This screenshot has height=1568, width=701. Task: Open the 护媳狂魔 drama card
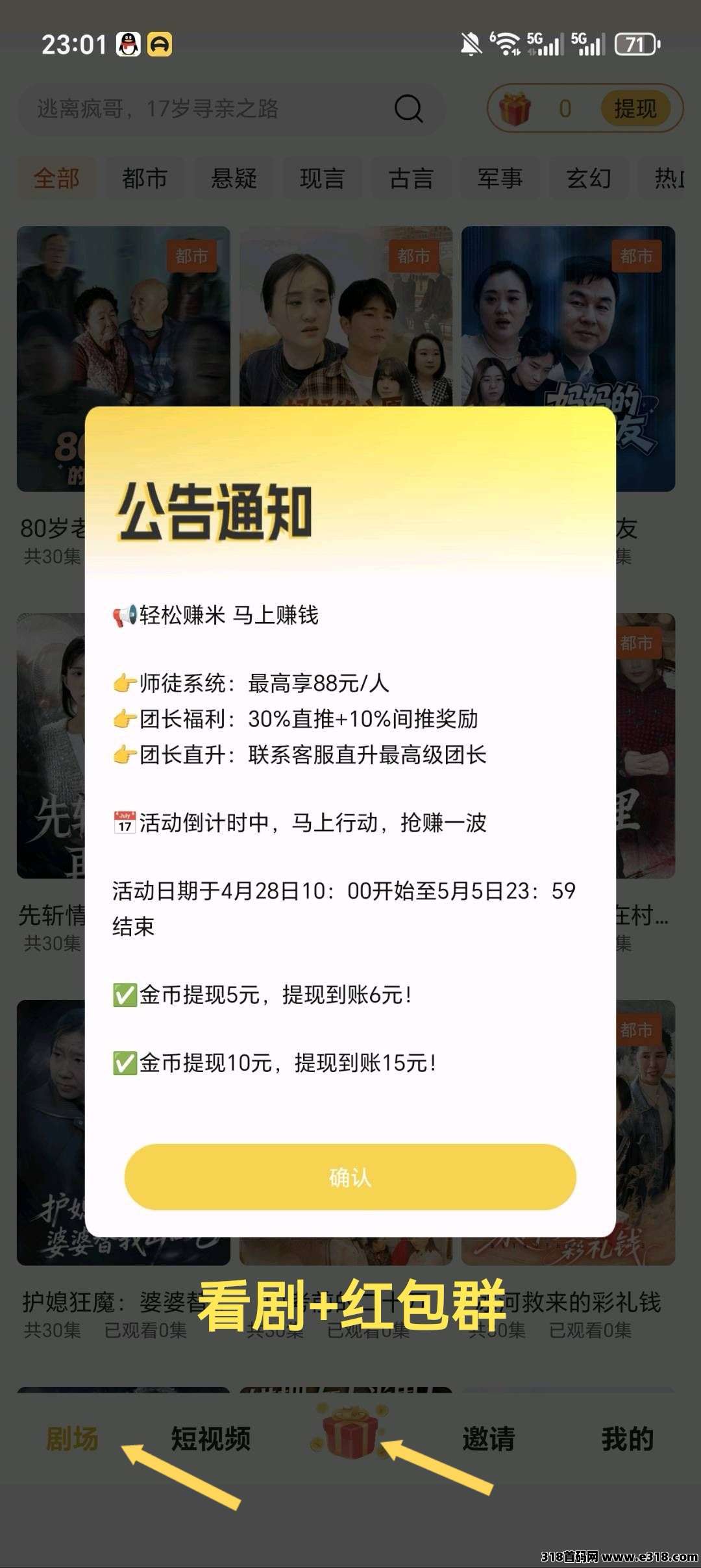tap(51, 1136)
